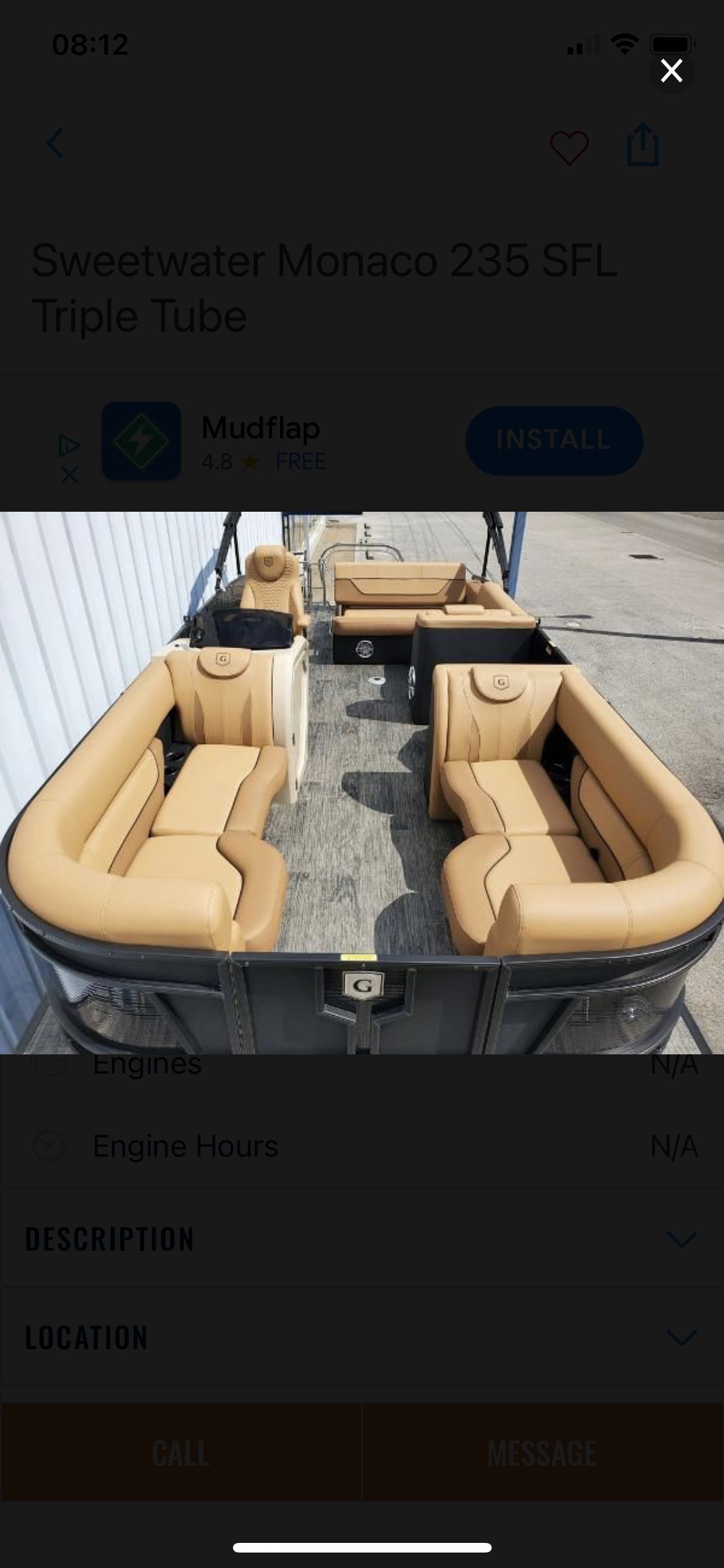Open the ad info icon
724x1568 pixels.
[x=69, y=445]
